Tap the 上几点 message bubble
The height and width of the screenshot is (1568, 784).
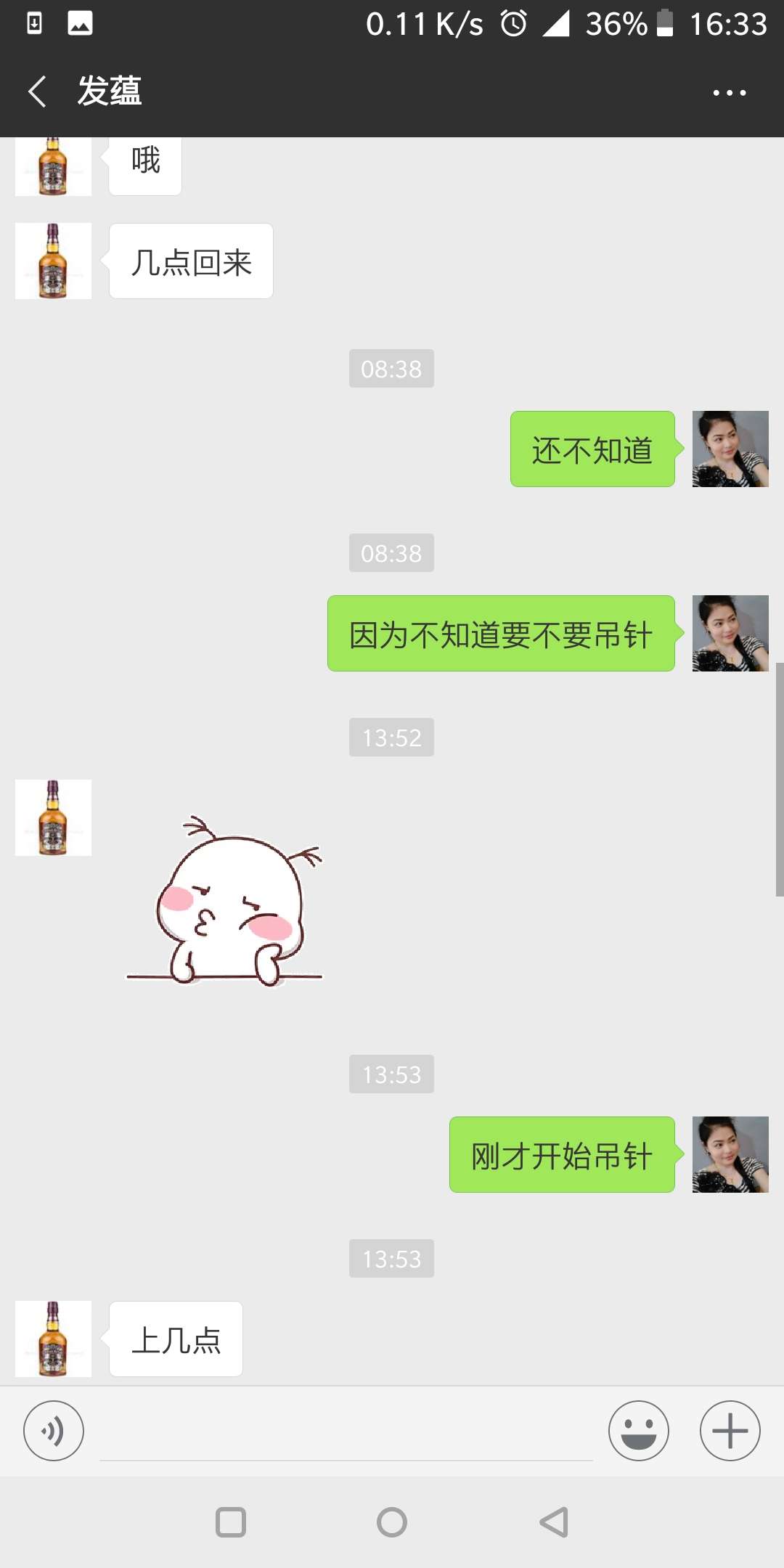175,1339
